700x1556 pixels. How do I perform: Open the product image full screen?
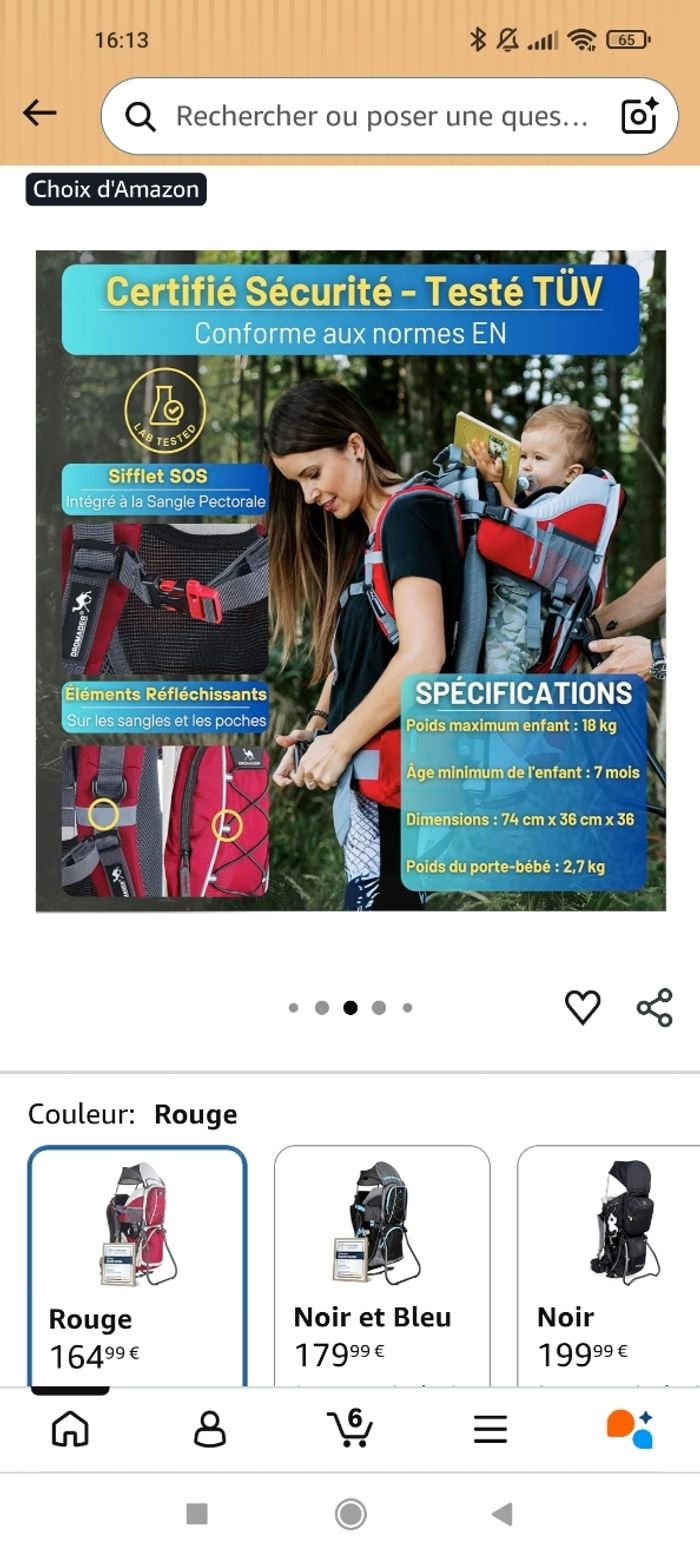(x=350, y=580)
